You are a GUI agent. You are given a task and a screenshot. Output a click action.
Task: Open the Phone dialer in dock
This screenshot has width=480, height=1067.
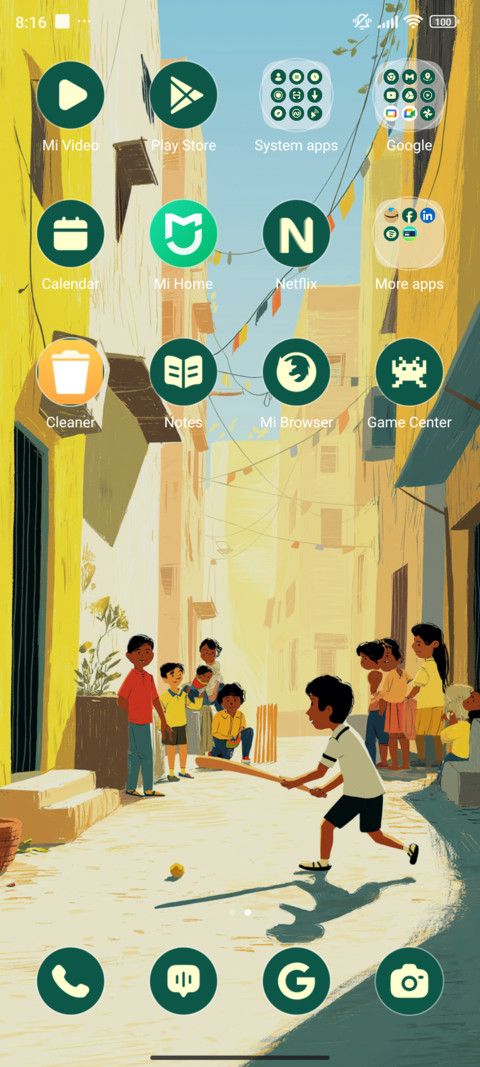[70, 981]
